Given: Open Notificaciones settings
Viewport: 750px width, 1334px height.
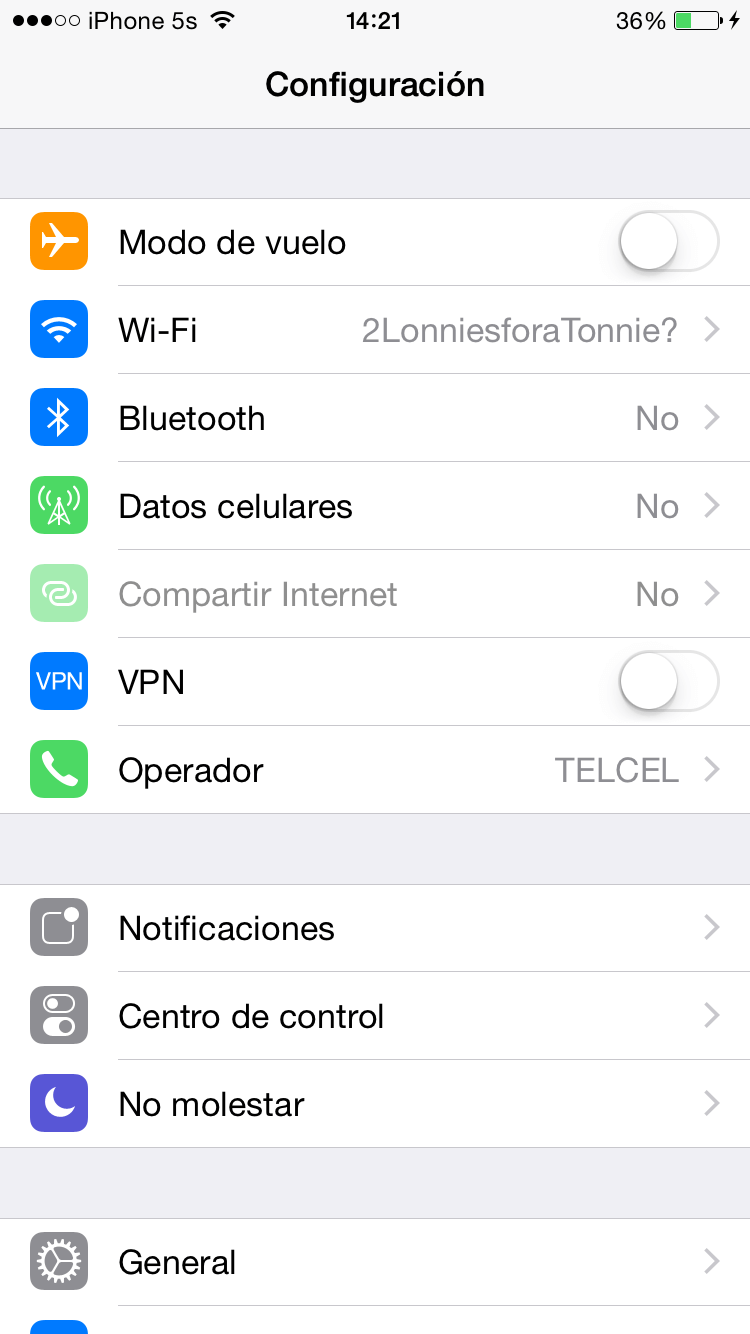Looking at the screenshot, I should pyautogui.click(x=375, y=928).
